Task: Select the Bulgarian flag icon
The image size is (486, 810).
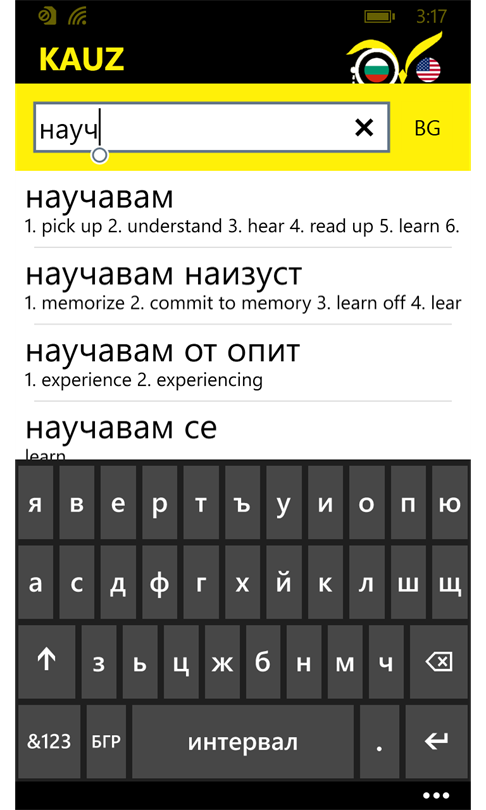Action: point(376,70)
